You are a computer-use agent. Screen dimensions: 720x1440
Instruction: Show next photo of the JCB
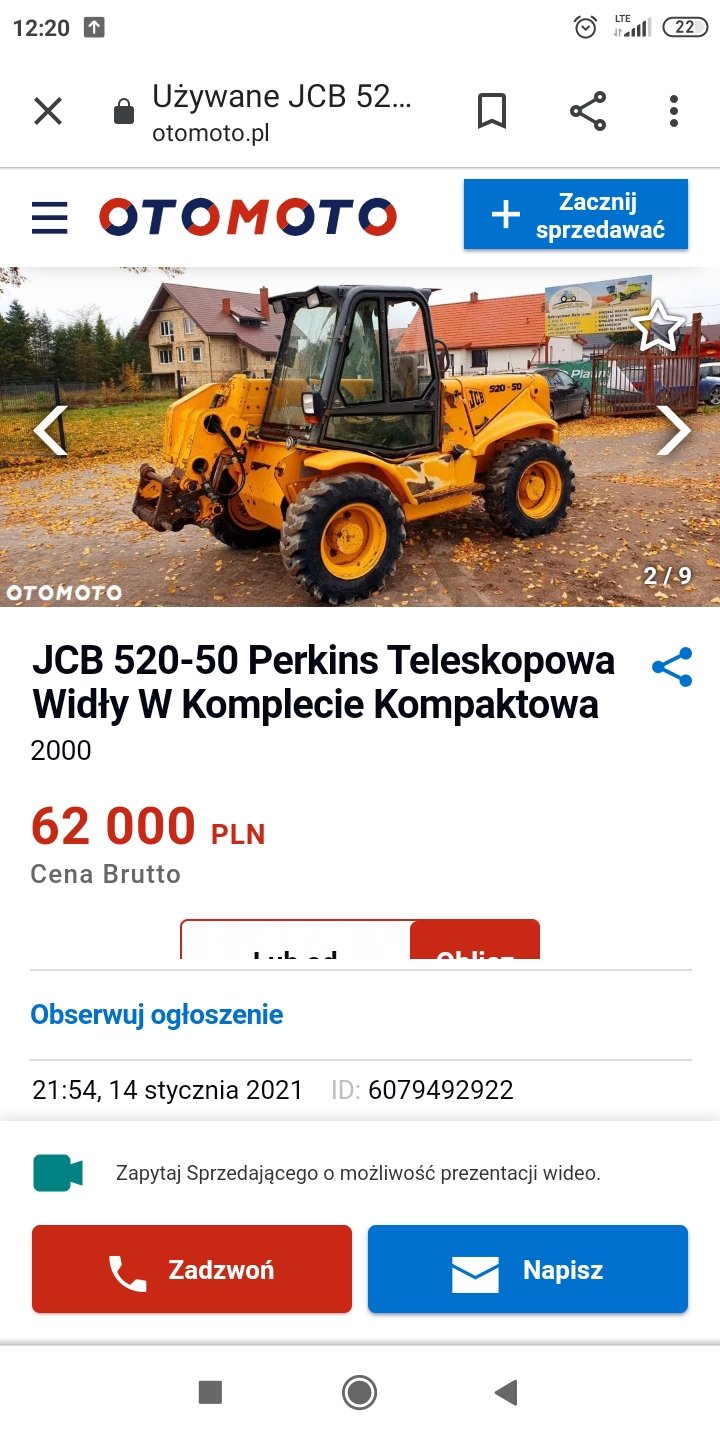tap(673, 431)
